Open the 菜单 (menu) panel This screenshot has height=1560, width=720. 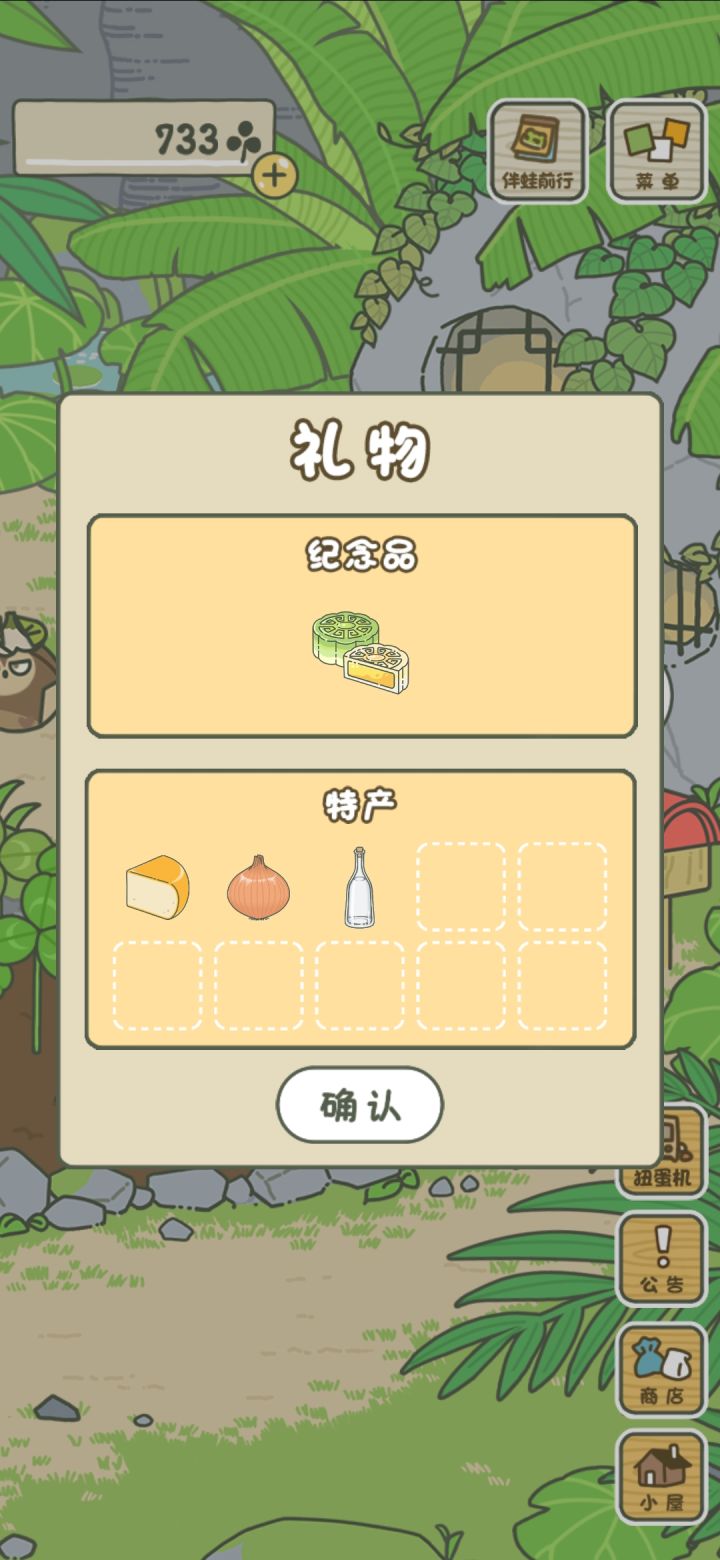click(x=655, y=148)
